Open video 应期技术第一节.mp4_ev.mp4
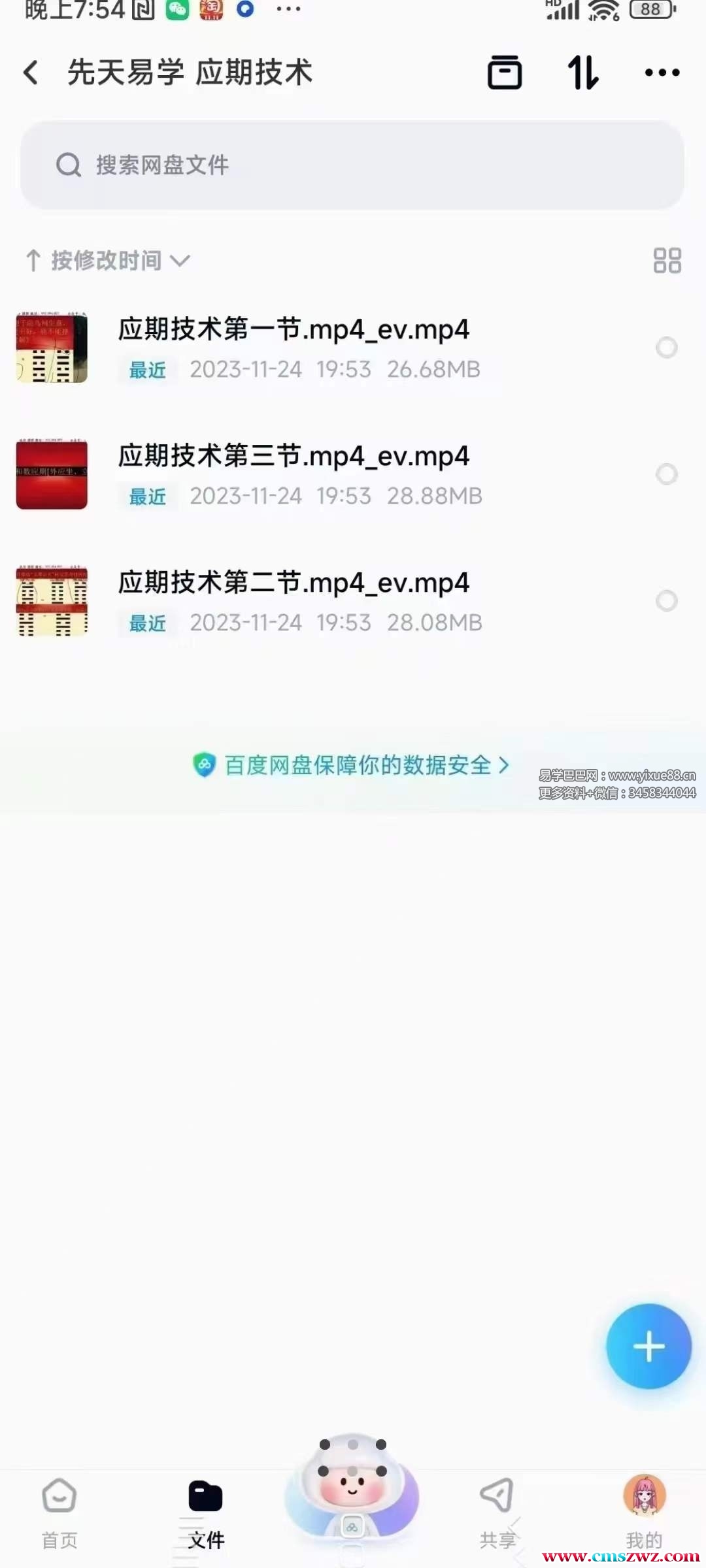Image resolution: width=706 pixels, height=1568 pixels. pos(294,330)
